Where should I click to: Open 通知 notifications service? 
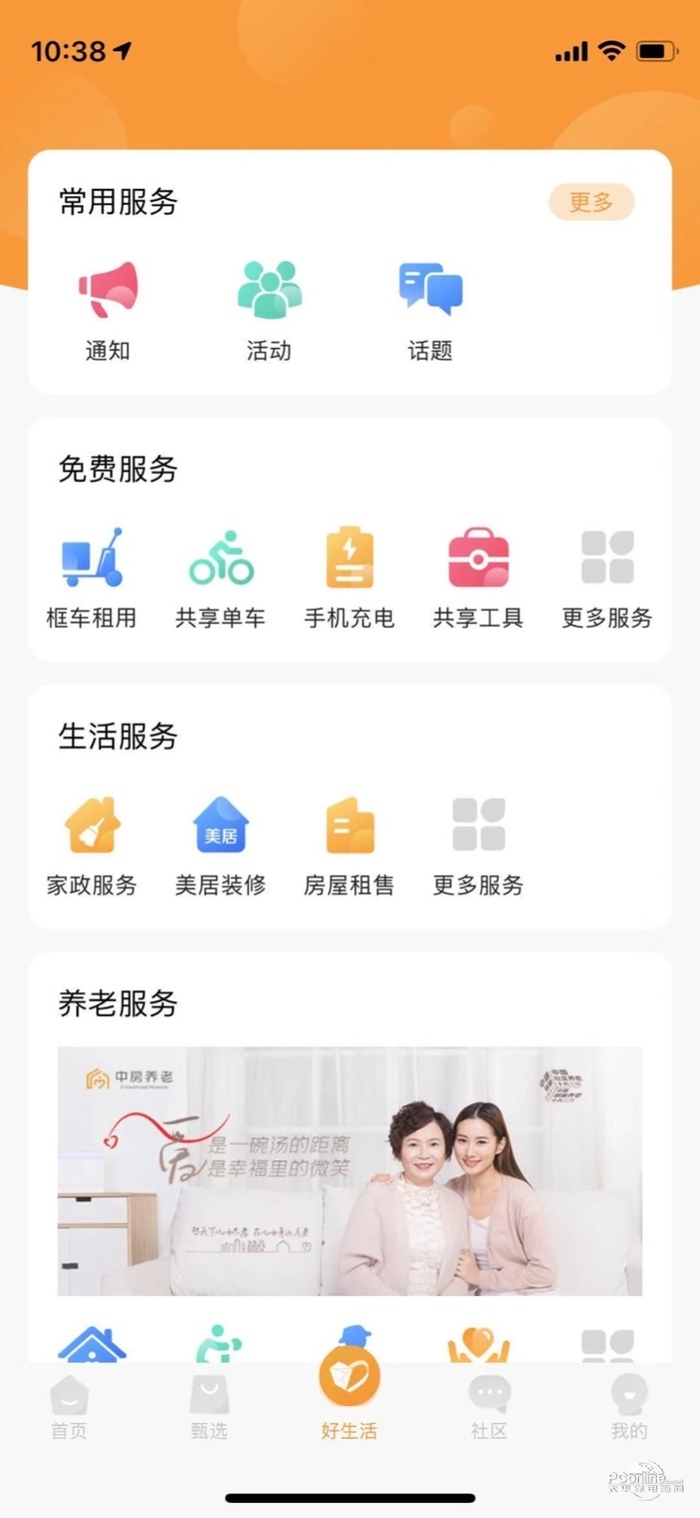(x=107, y=309)
